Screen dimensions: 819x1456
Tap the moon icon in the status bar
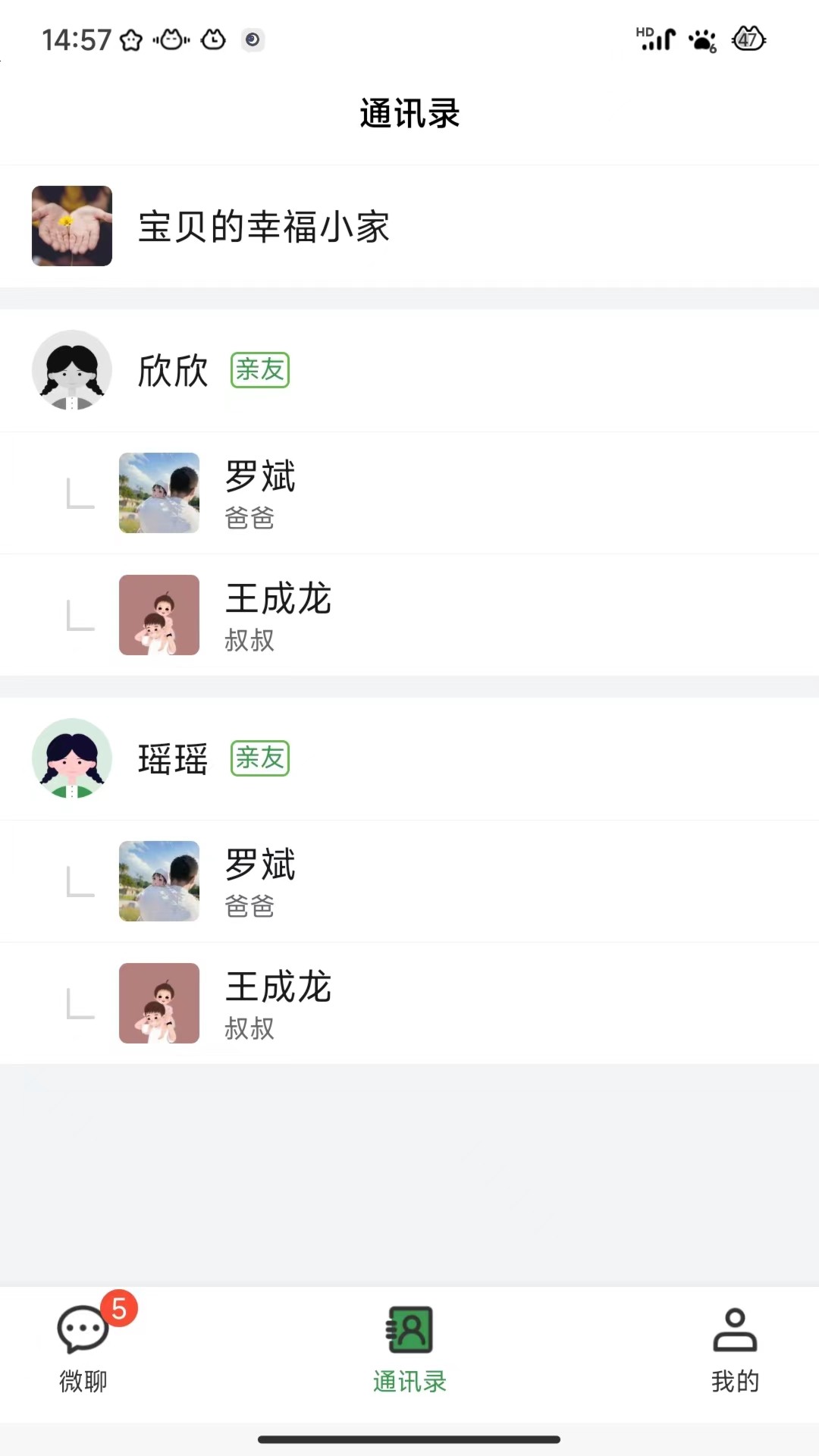[x=253, y=41]
